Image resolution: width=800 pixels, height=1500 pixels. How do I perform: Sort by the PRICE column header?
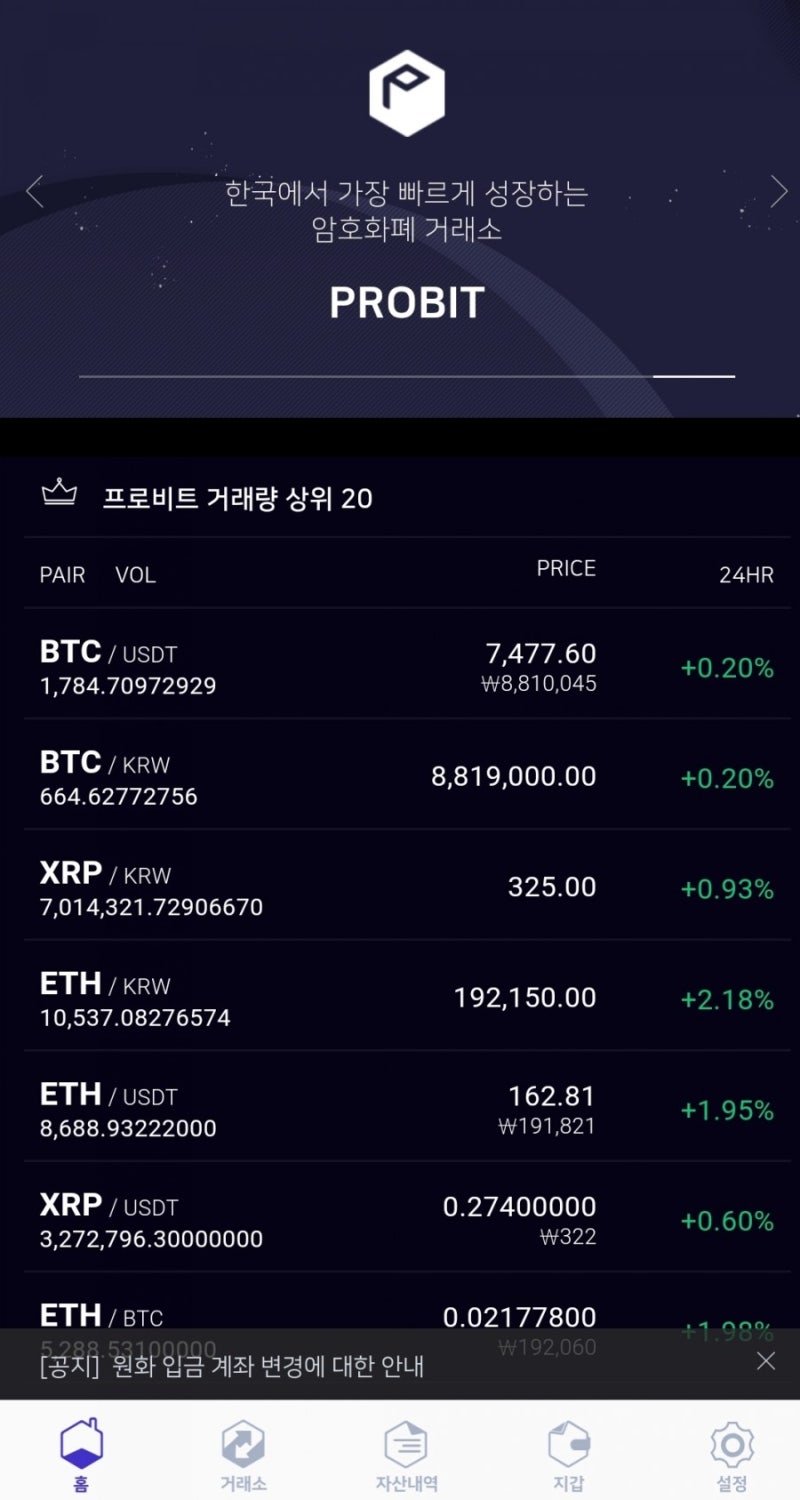click(566, 569)
